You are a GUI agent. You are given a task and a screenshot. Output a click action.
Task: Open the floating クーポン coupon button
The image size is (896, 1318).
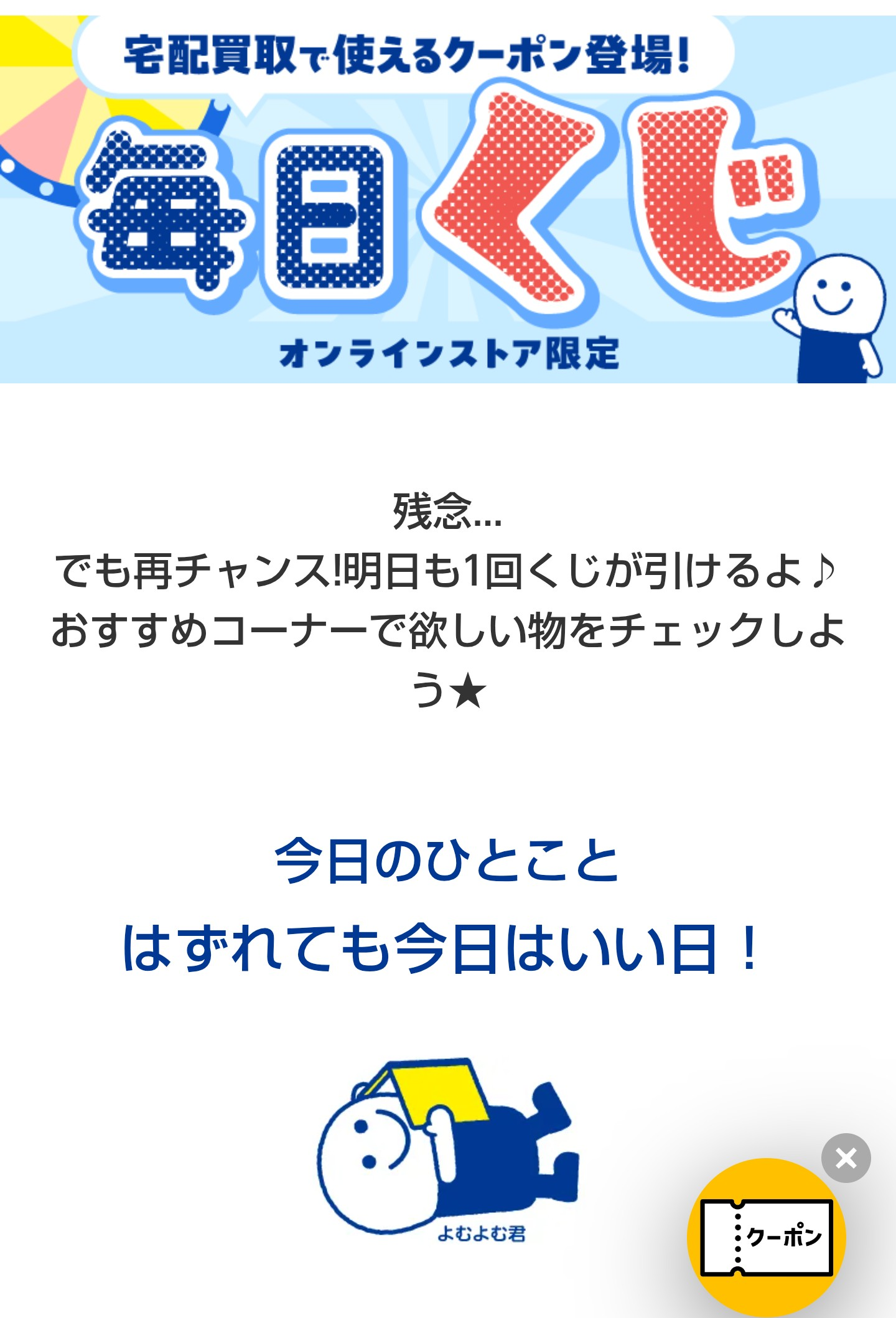(x=767, y=1237)
